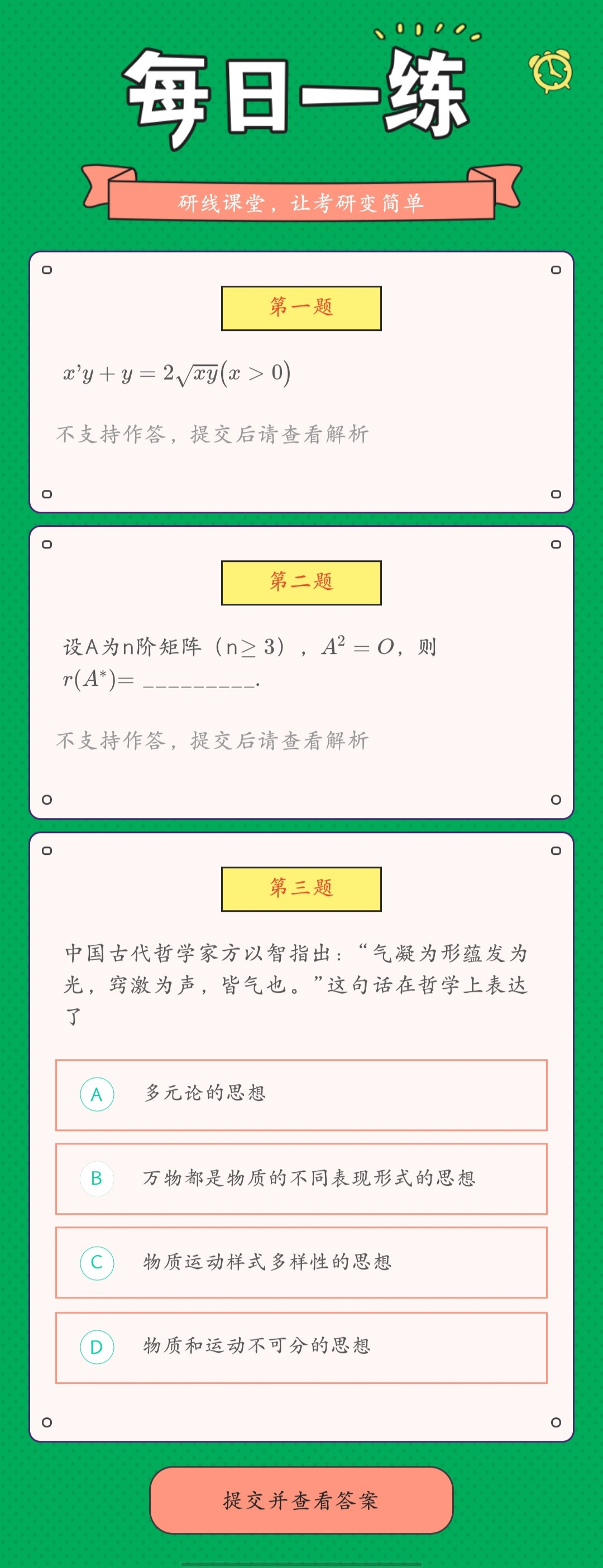Select option A 多元论的思想
The image size is (603, 1568).
301,1094
